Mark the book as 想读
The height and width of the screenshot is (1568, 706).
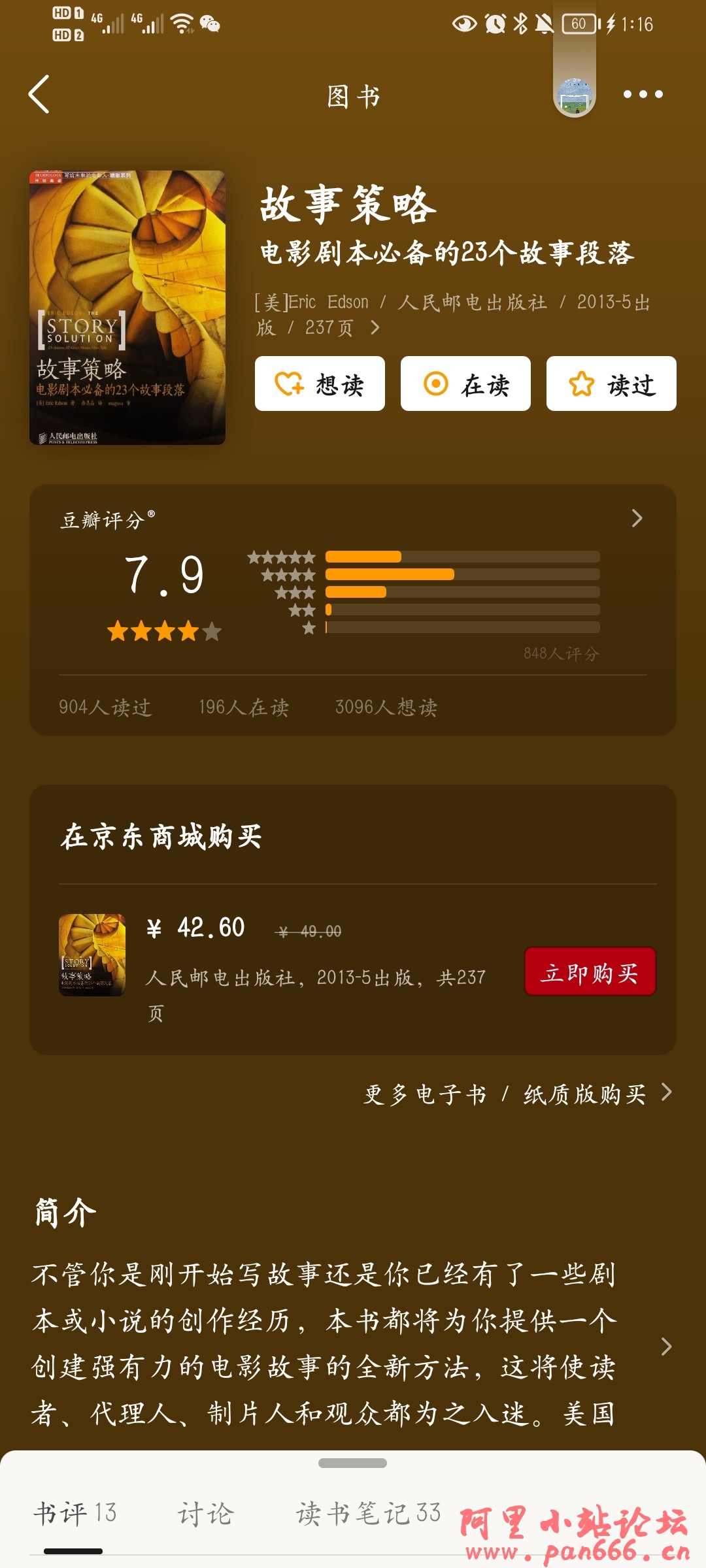coord(320,384)
